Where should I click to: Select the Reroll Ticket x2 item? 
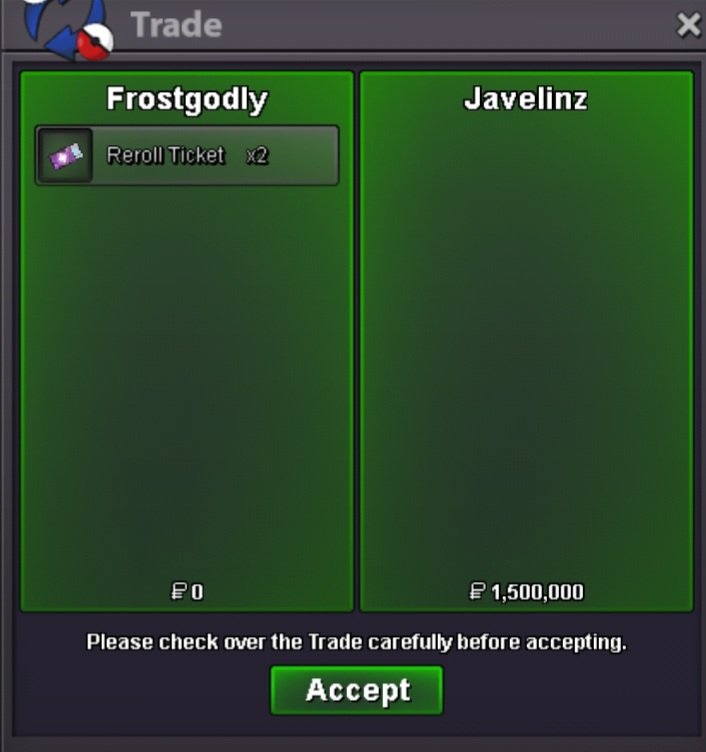187,155
